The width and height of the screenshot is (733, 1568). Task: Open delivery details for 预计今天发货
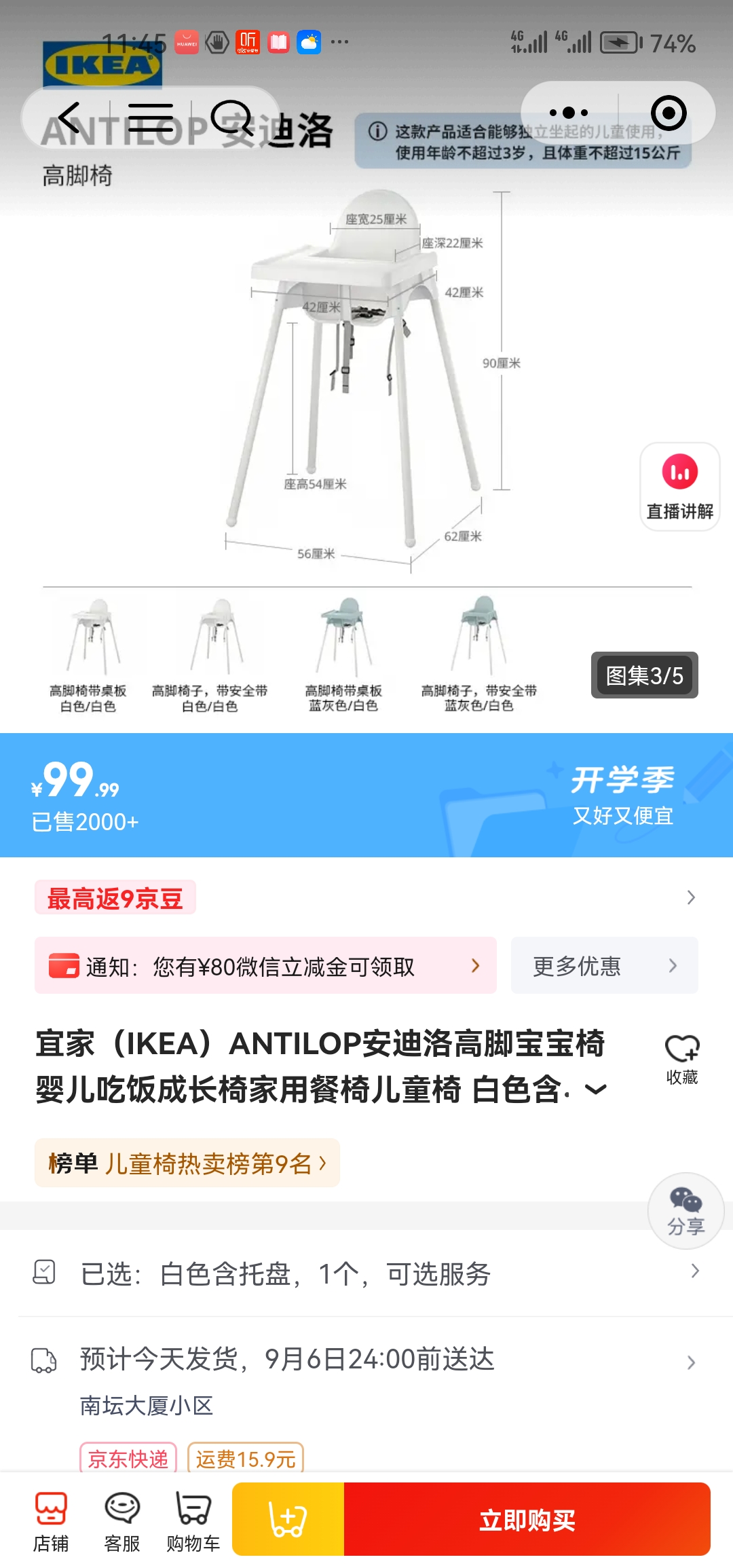pyautogui.click(x=366, y=1361)
